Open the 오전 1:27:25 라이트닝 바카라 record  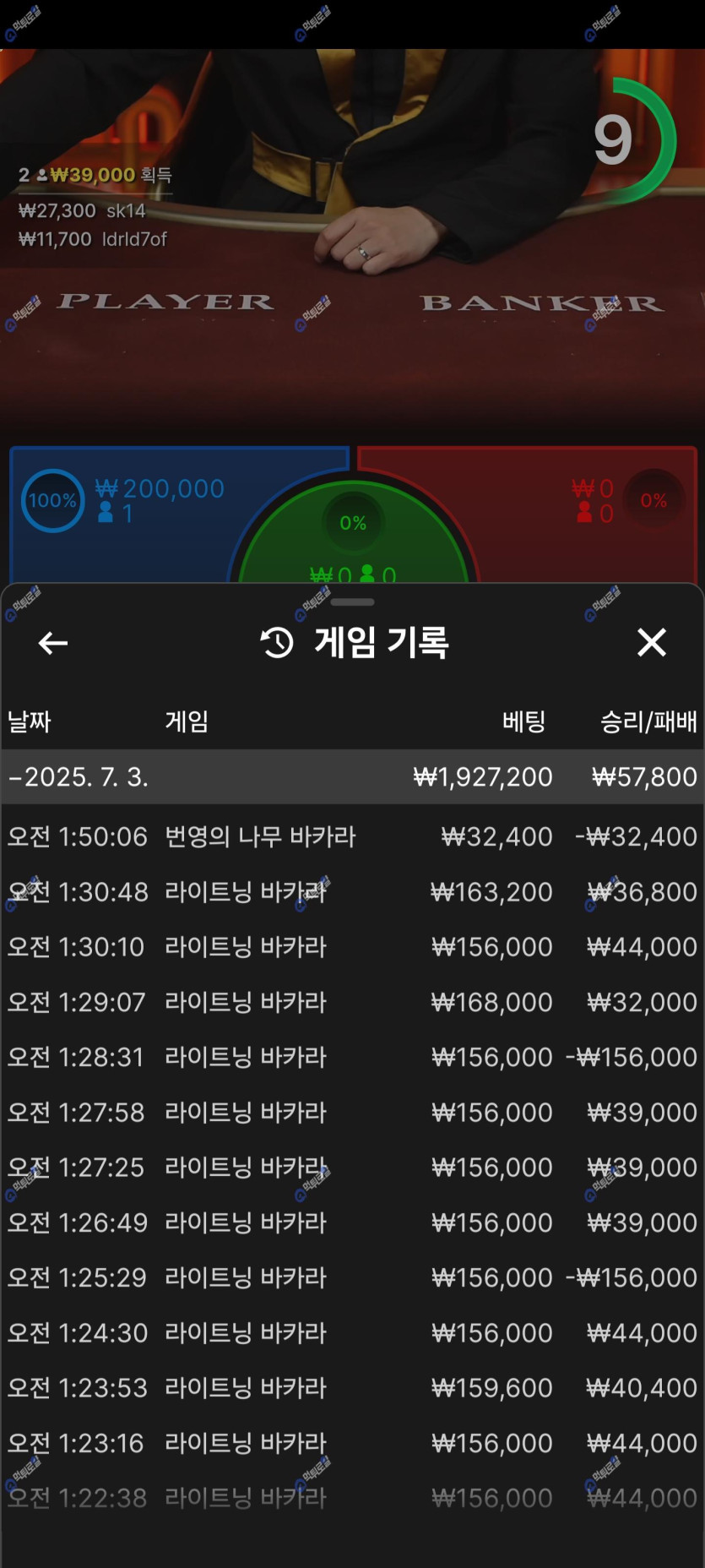(x=352, y=1167)
